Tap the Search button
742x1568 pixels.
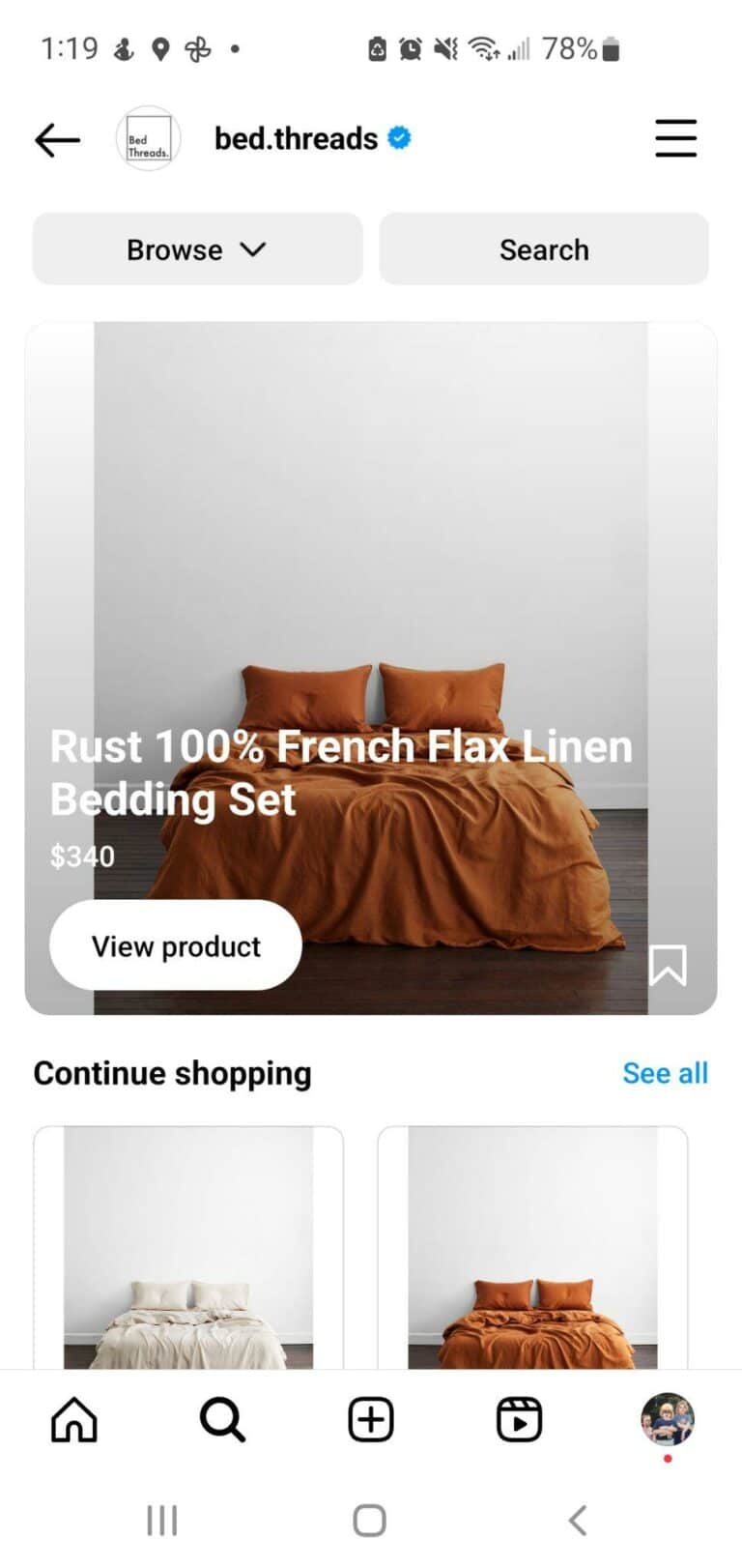[x=543, y=249]
